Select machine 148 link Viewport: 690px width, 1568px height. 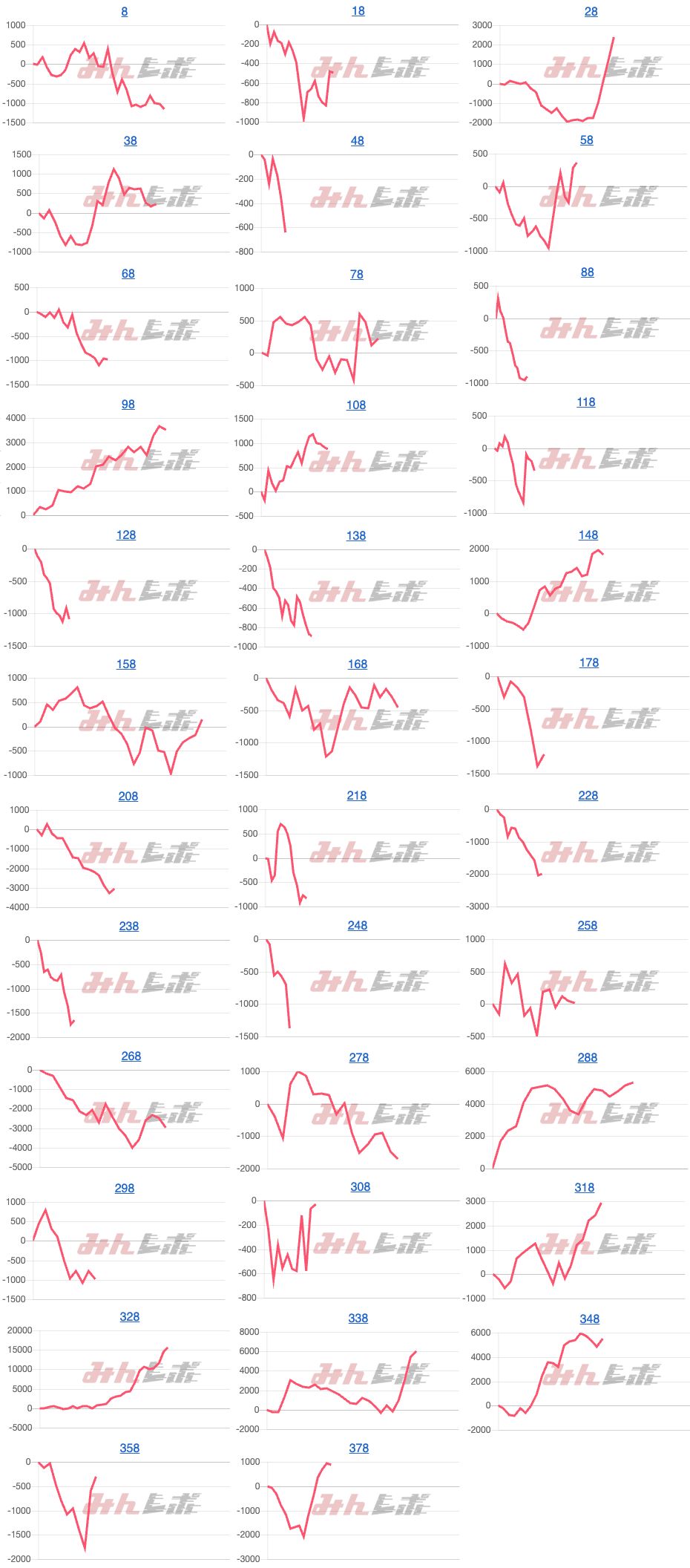(x=588, y=535)
